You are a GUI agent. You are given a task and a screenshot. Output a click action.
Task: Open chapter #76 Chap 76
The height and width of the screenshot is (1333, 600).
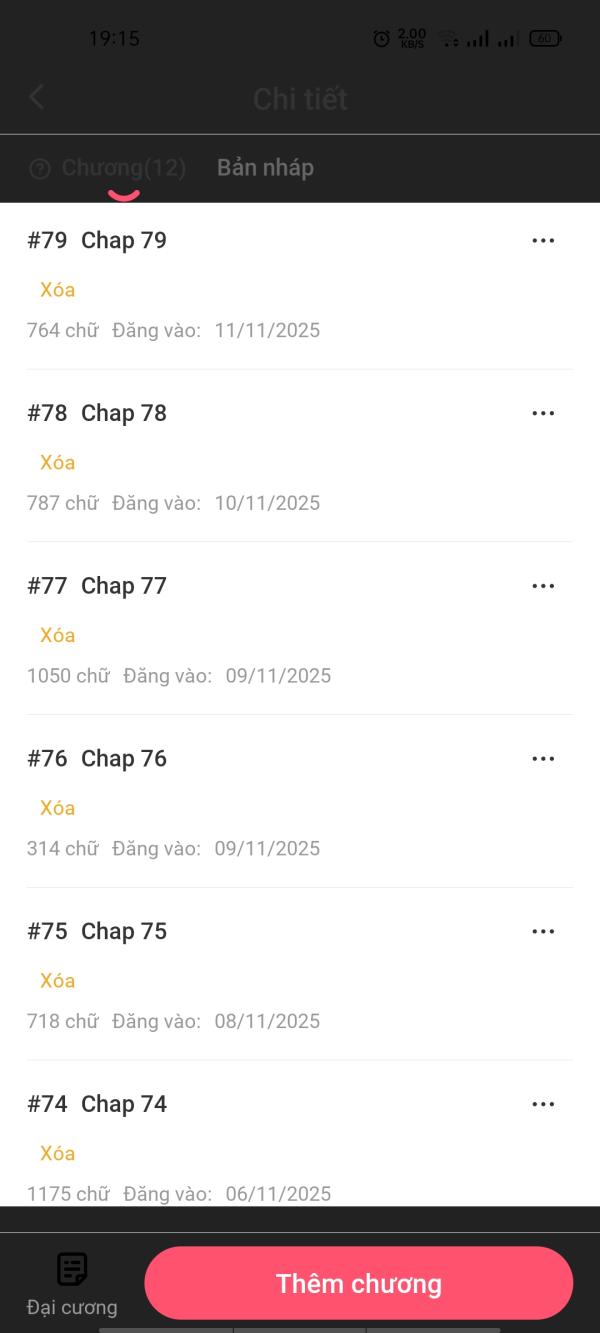(97, 759)
